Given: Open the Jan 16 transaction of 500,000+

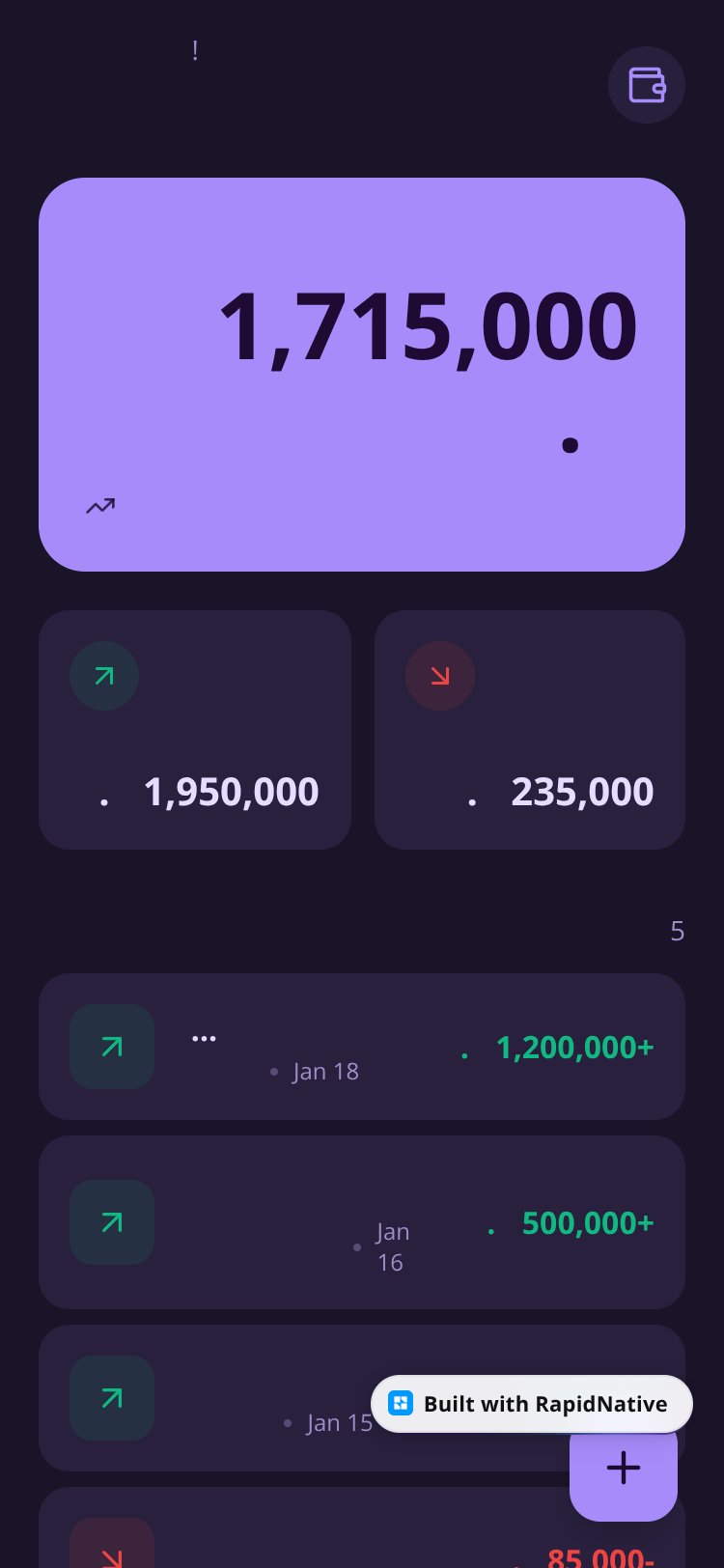Looking at the screenshot, I should pos(362,1222).
